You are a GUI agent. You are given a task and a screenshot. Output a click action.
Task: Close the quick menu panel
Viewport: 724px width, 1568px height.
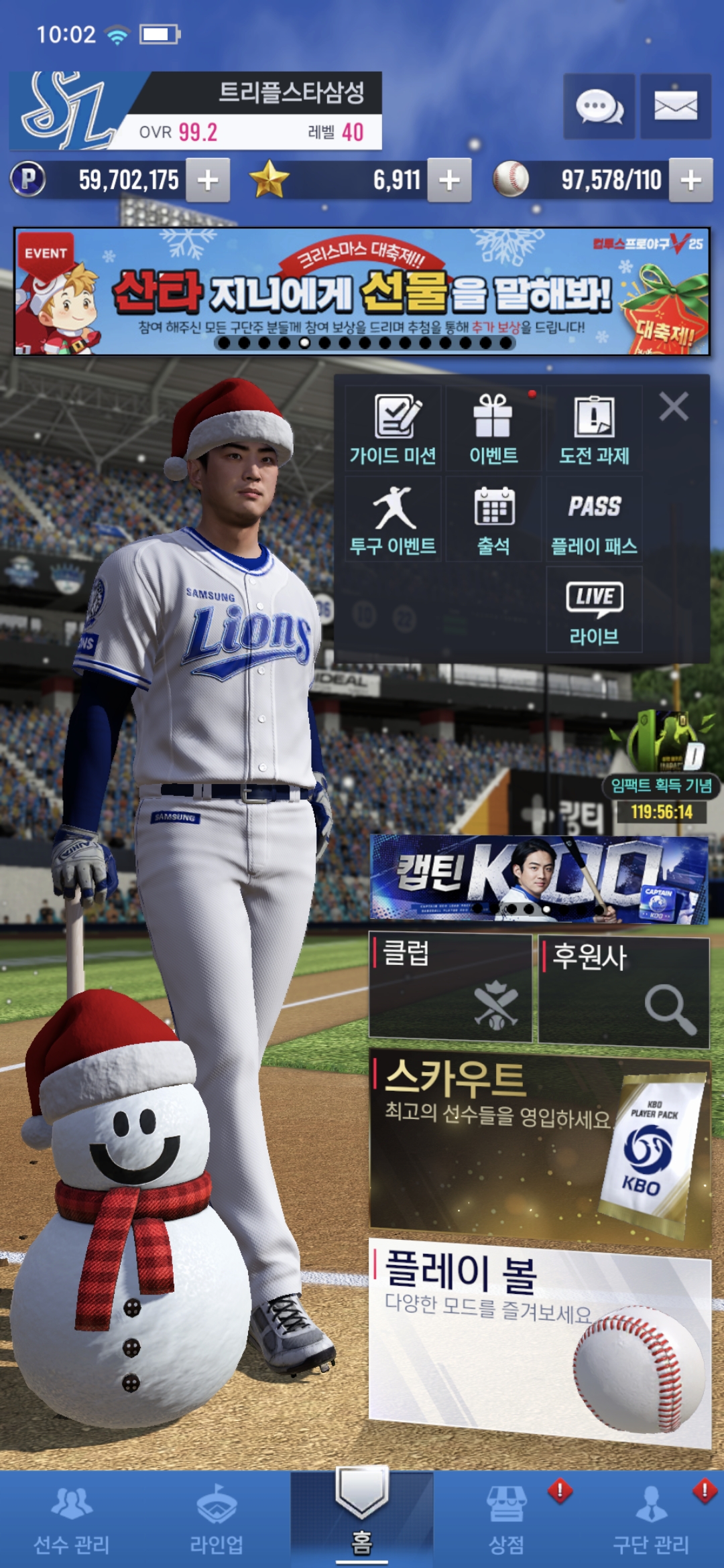(x=674, y=407)
